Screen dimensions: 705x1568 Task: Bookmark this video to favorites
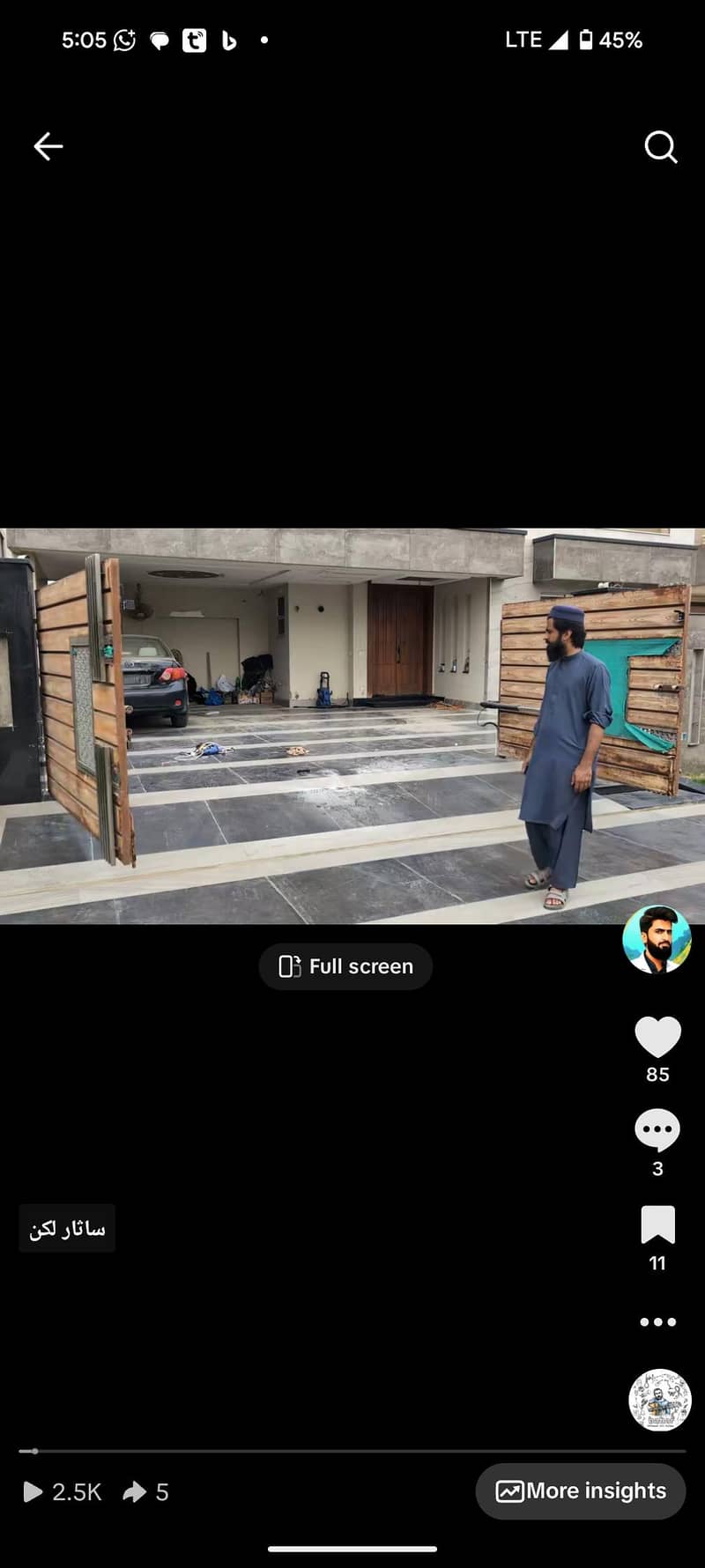[657, 1225]
